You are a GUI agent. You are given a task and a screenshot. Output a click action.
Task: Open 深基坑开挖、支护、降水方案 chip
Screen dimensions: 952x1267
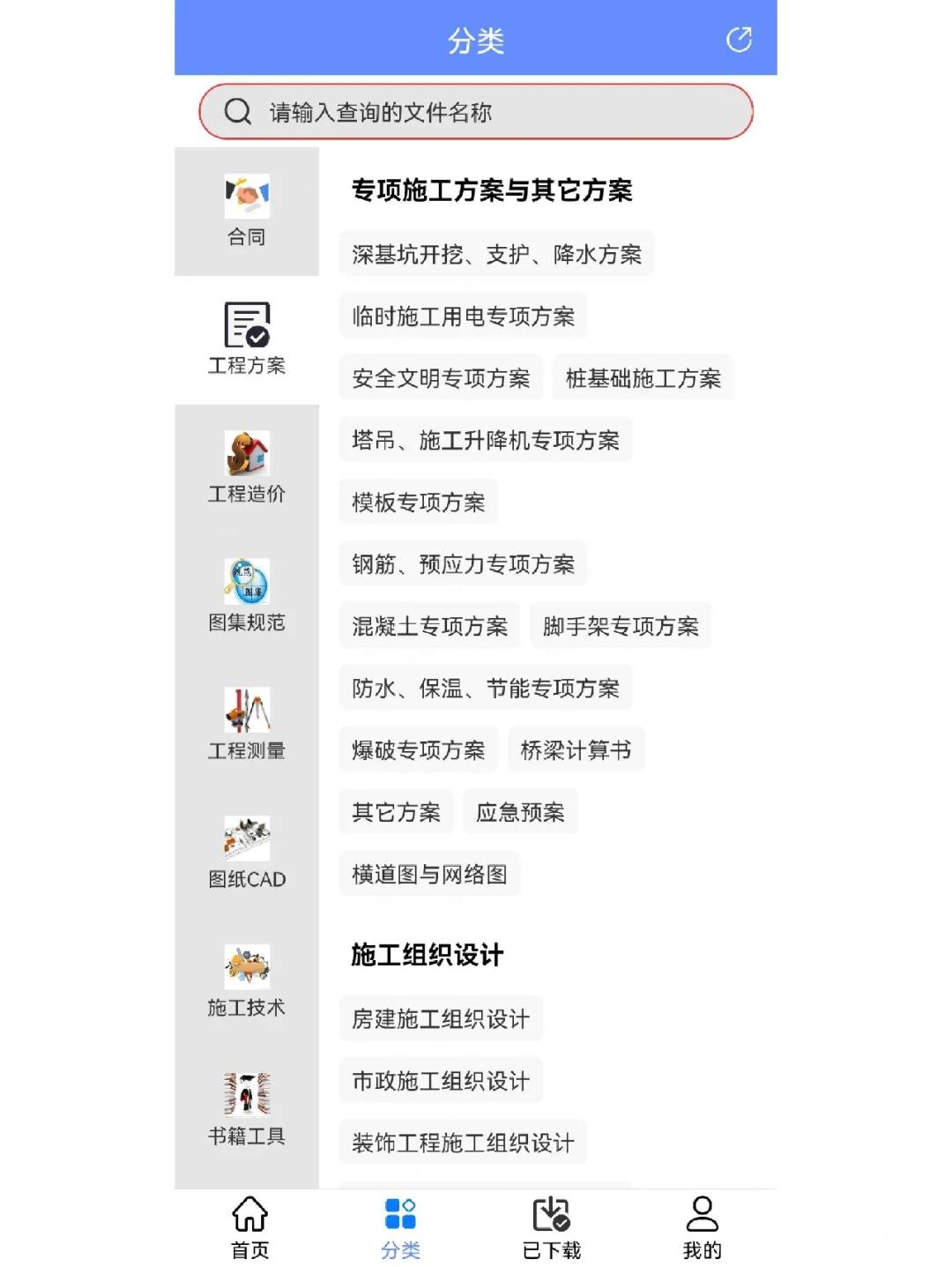496,255
